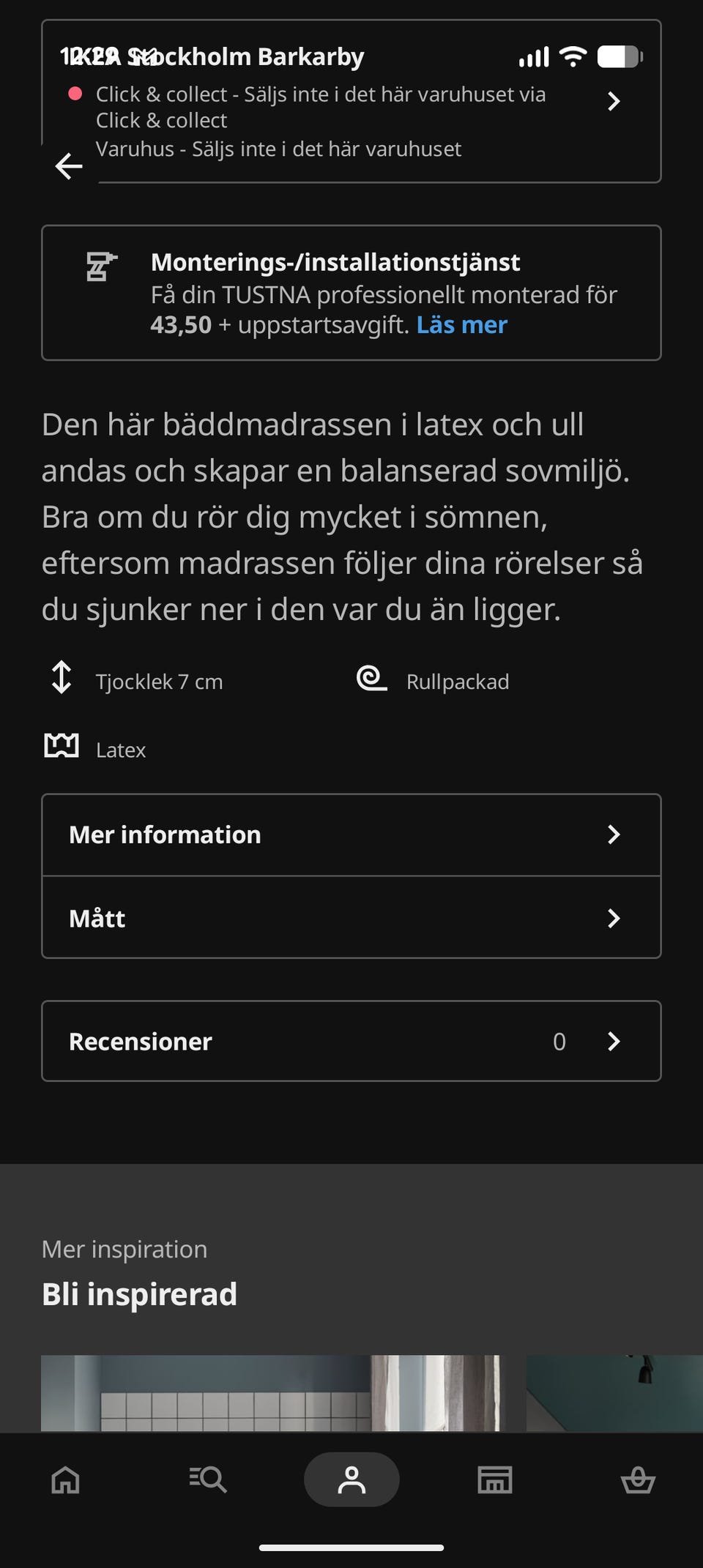Open the profile tab
Viewport: 703px width, 1568px height.
351,1479
